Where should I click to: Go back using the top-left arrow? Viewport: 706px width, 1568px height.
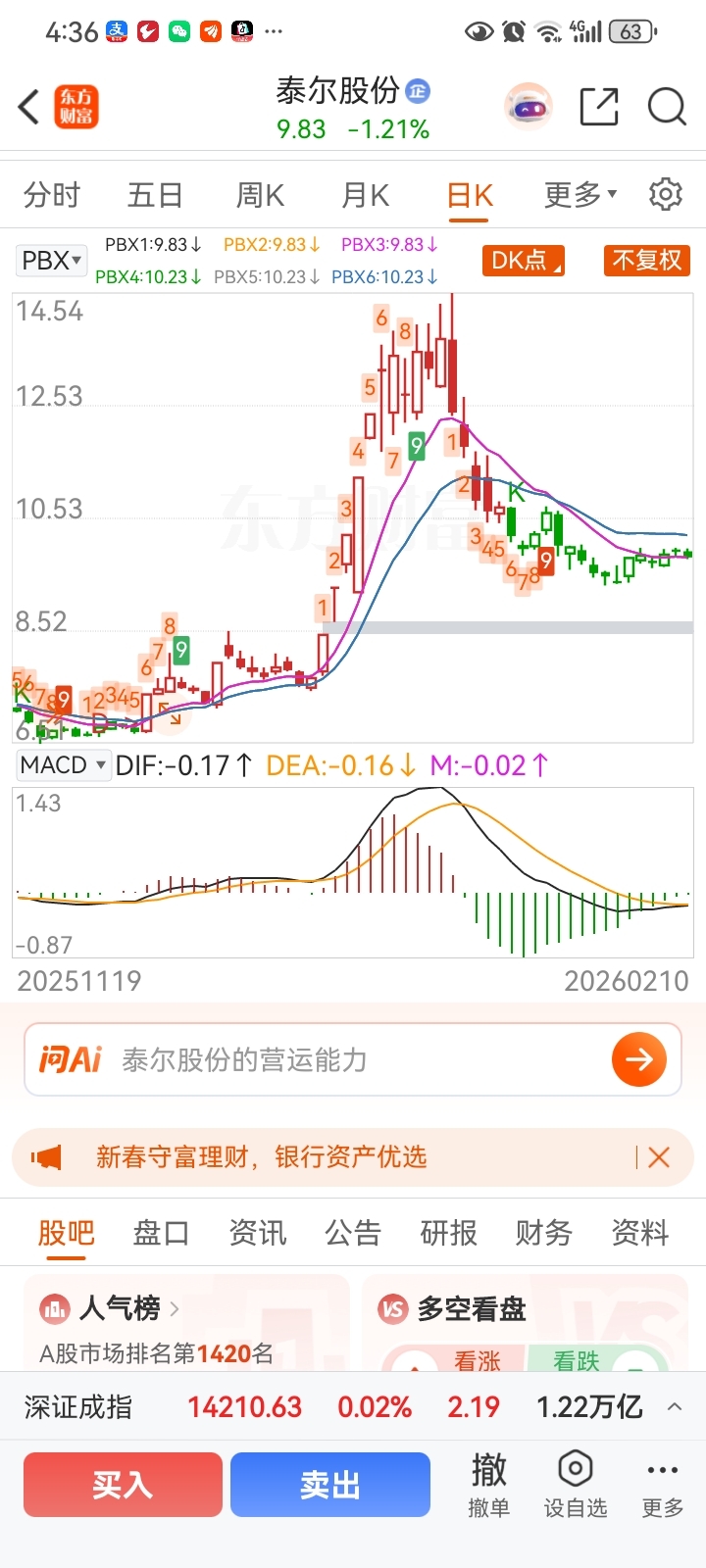pyautogui.click(x=28, y=107)
